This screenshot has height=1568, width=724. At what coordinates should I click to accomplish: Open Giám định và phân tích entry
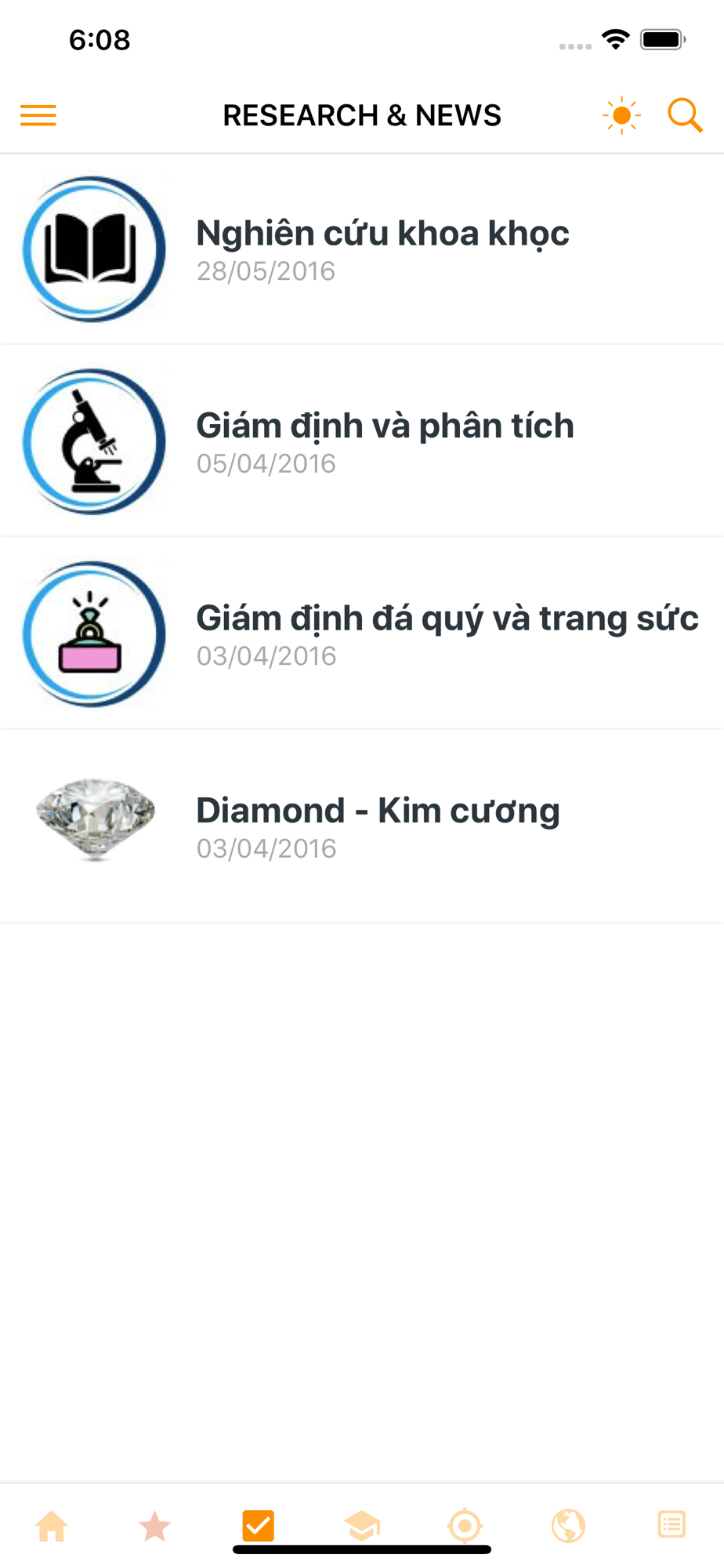pyautogui.click(x=362, y=441)
